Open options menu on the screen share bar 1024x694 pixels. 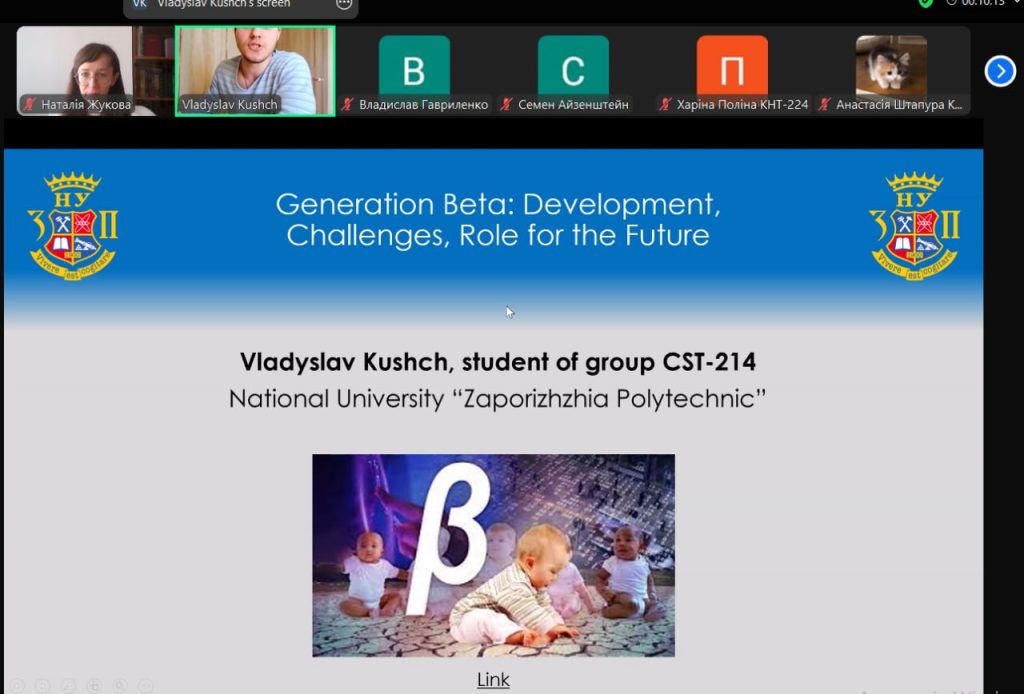(344, 4)
